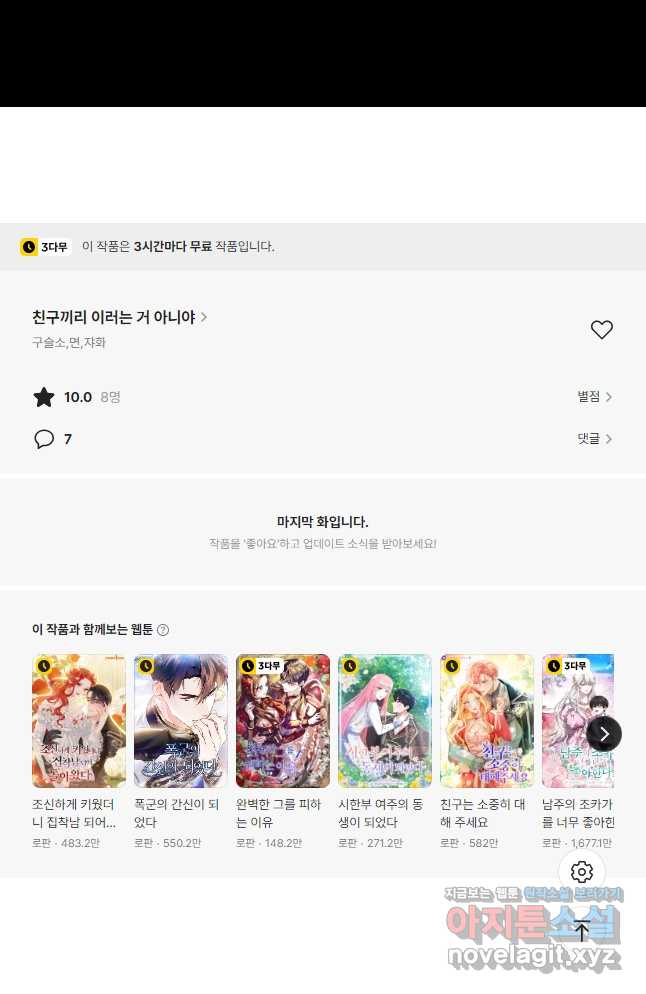Jump to top with the up arrow
Image resolution: width=646 pixels, height=994 pixels.
pos(582,932)
